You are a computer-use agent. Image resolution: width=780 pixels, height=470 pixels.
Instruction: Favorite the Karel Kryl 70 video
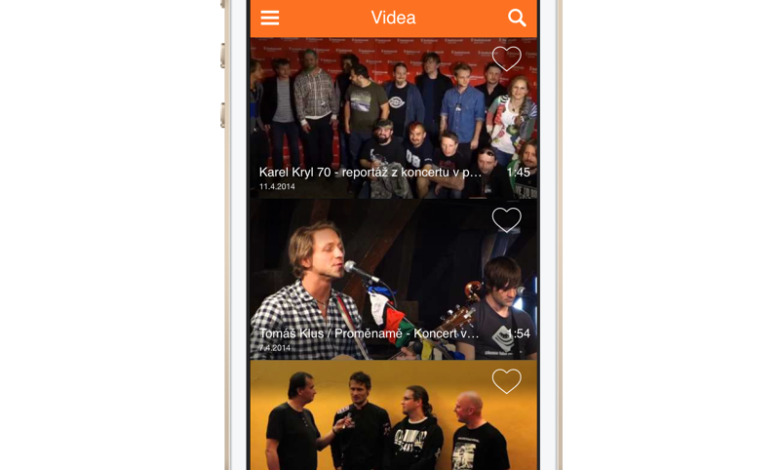507,58
